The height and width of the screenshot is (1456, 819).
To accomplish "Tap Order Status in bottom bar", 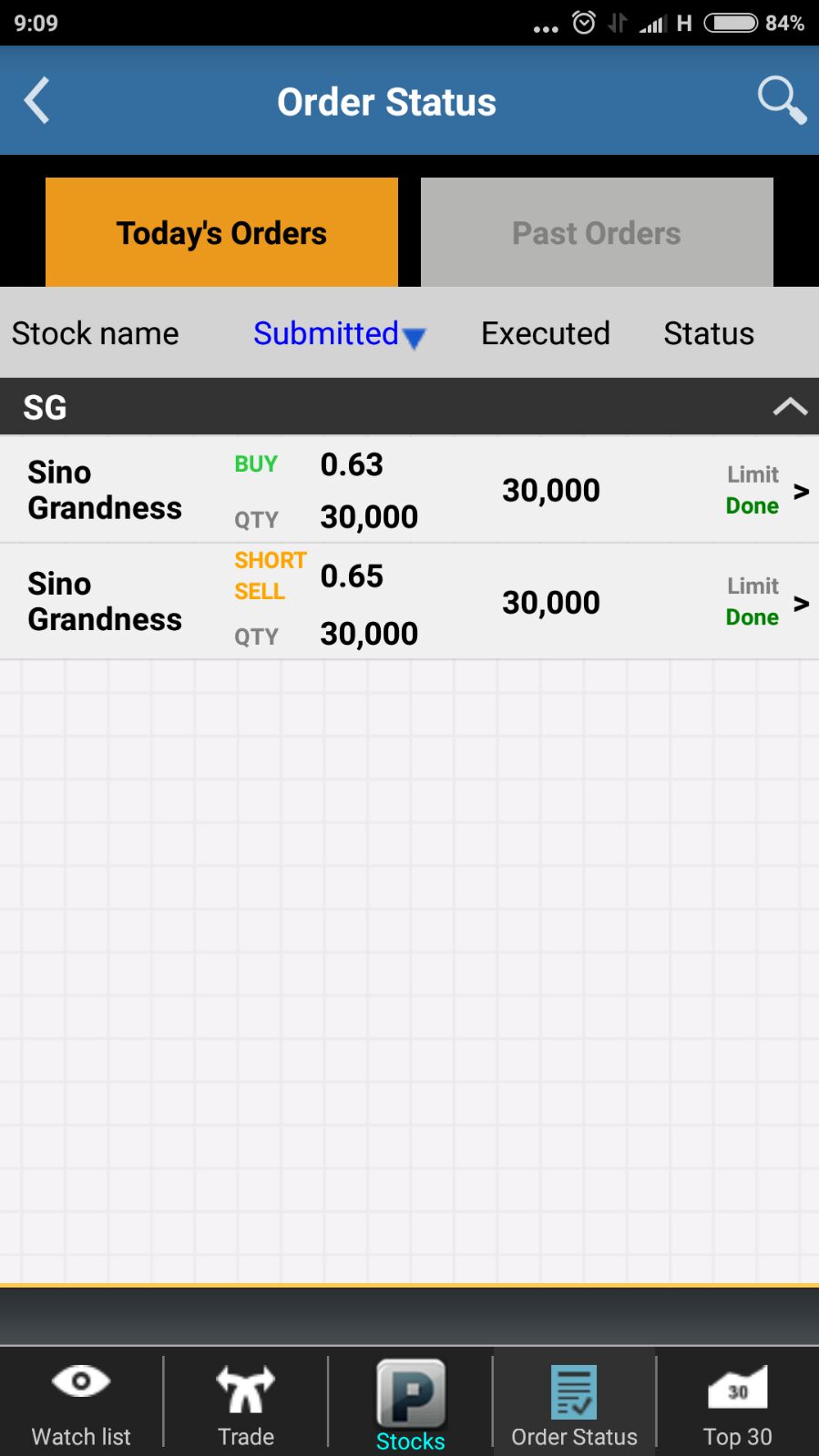I will (574, 1402).
